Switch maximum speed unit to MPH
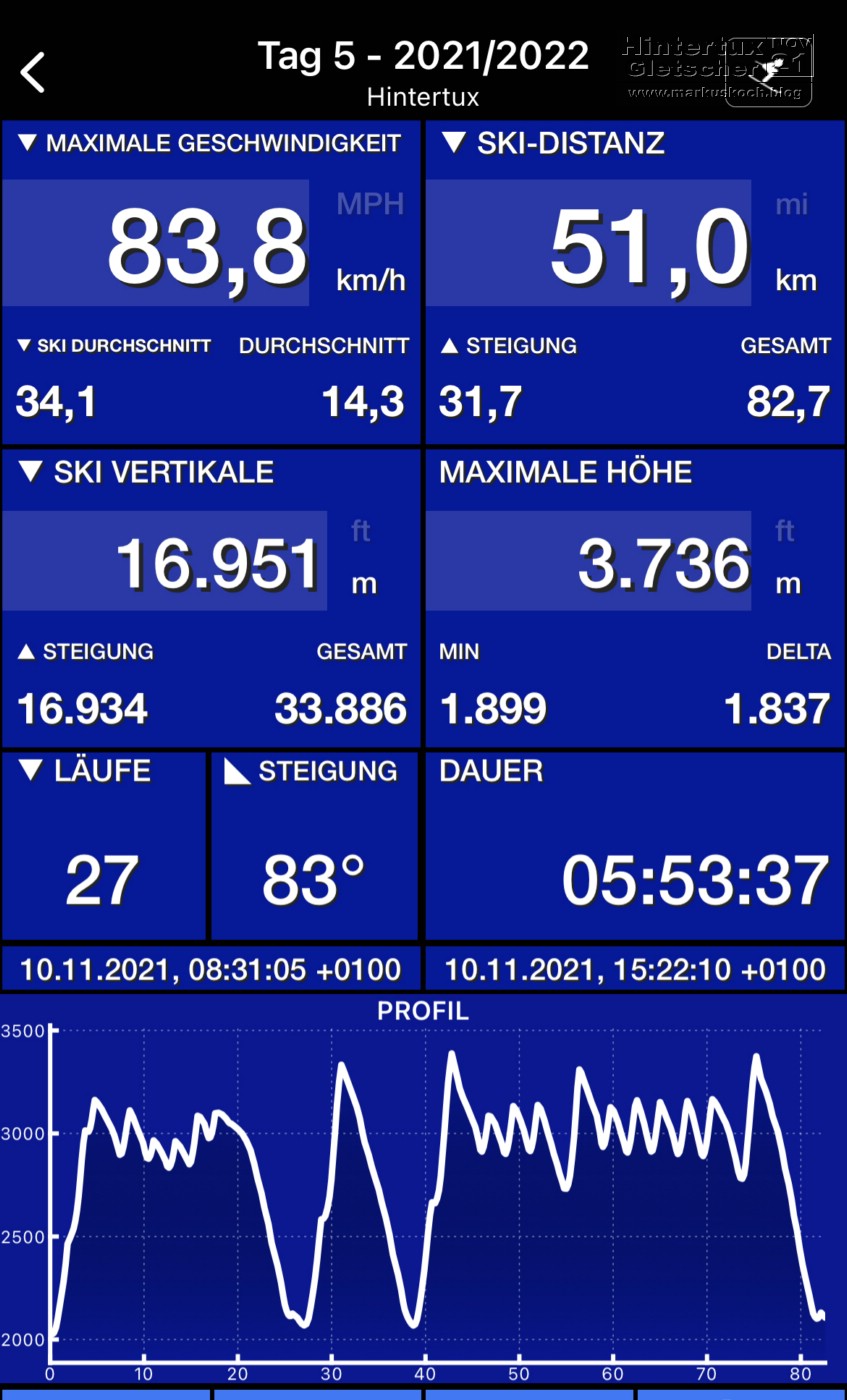This screenshot has height=1400, width=847. (370, 205)
